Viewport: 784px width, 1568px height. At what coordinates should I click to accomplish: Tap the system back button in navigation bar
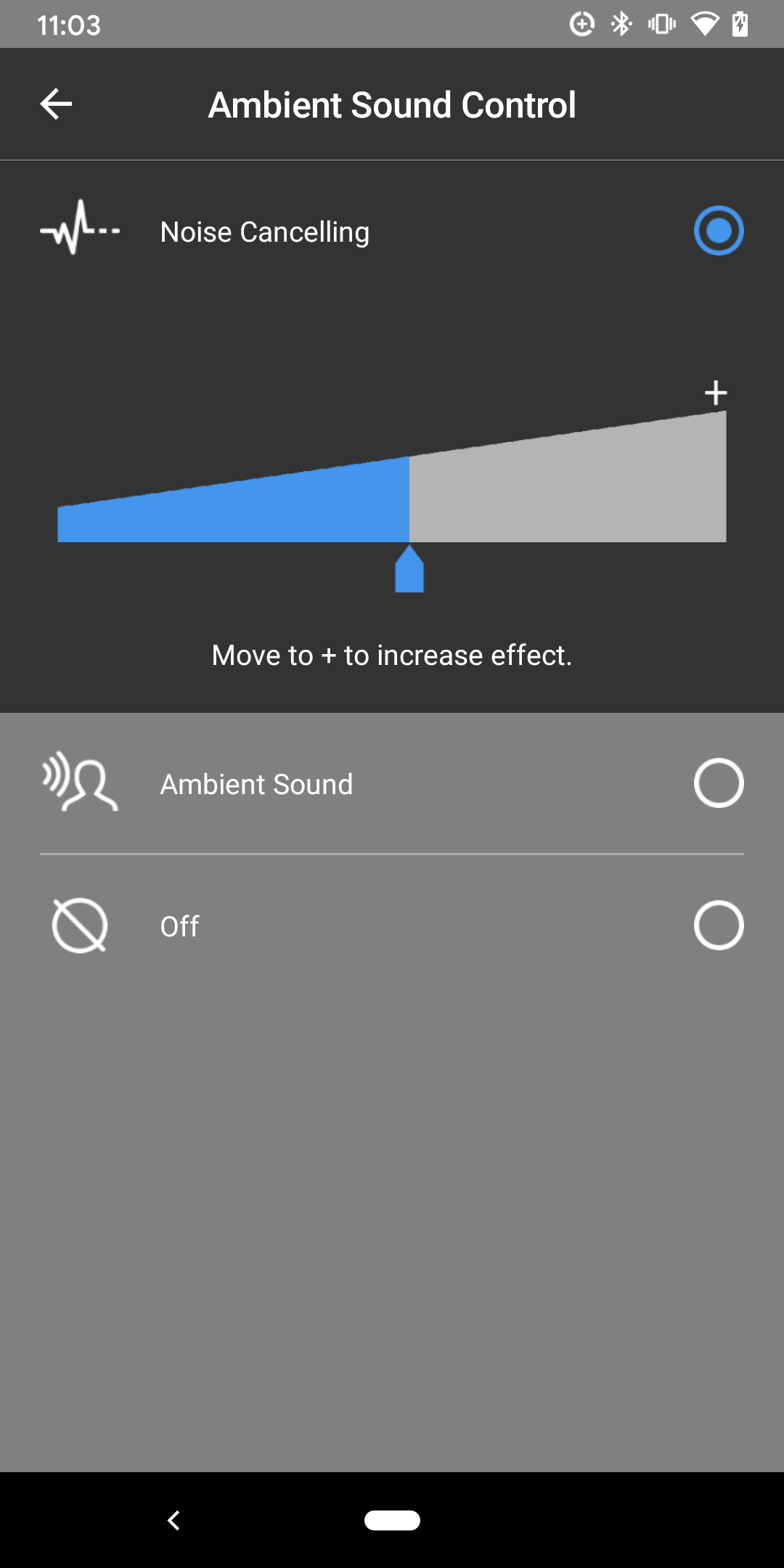point(173,1520)
